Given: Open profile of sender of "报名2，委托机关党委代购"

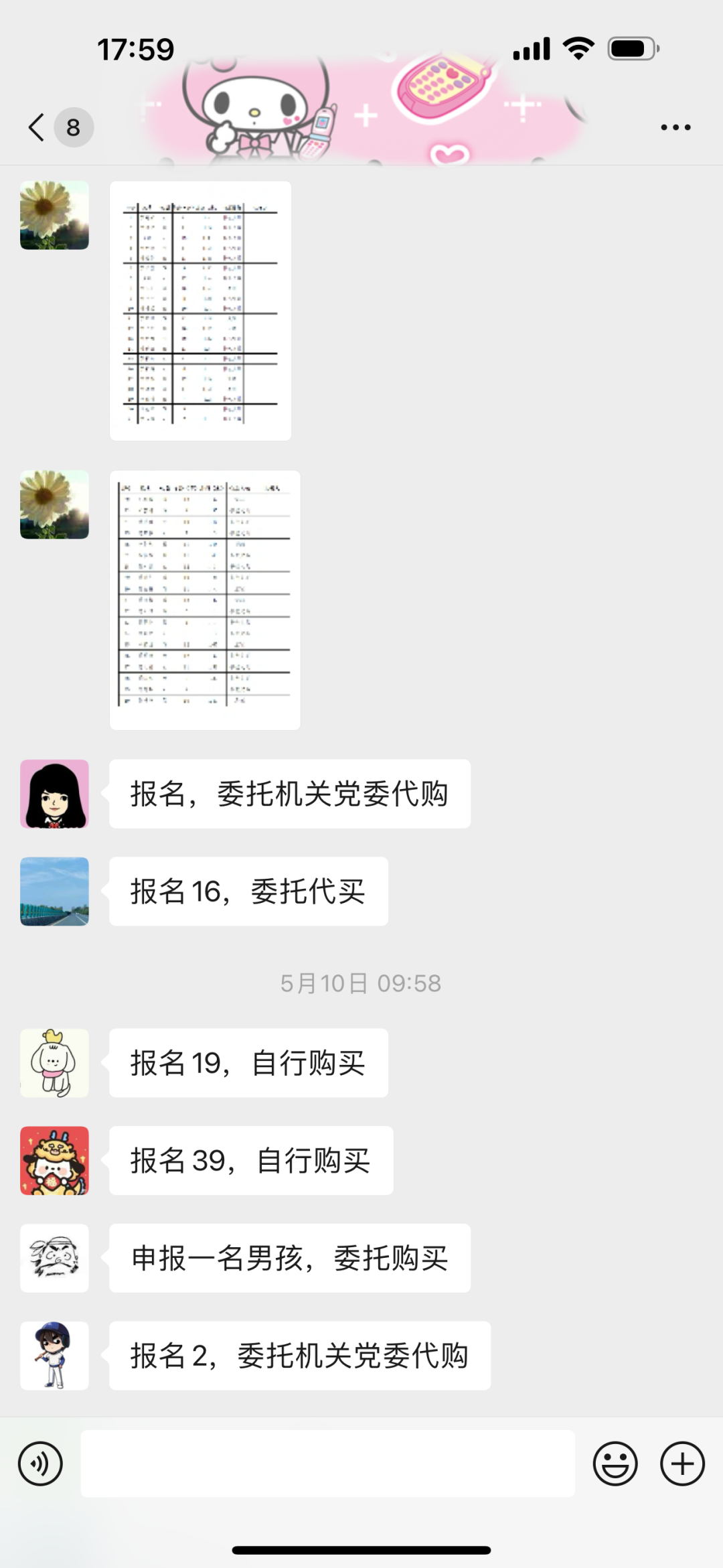Looking at the screenshot, I should coord(54,1356).
